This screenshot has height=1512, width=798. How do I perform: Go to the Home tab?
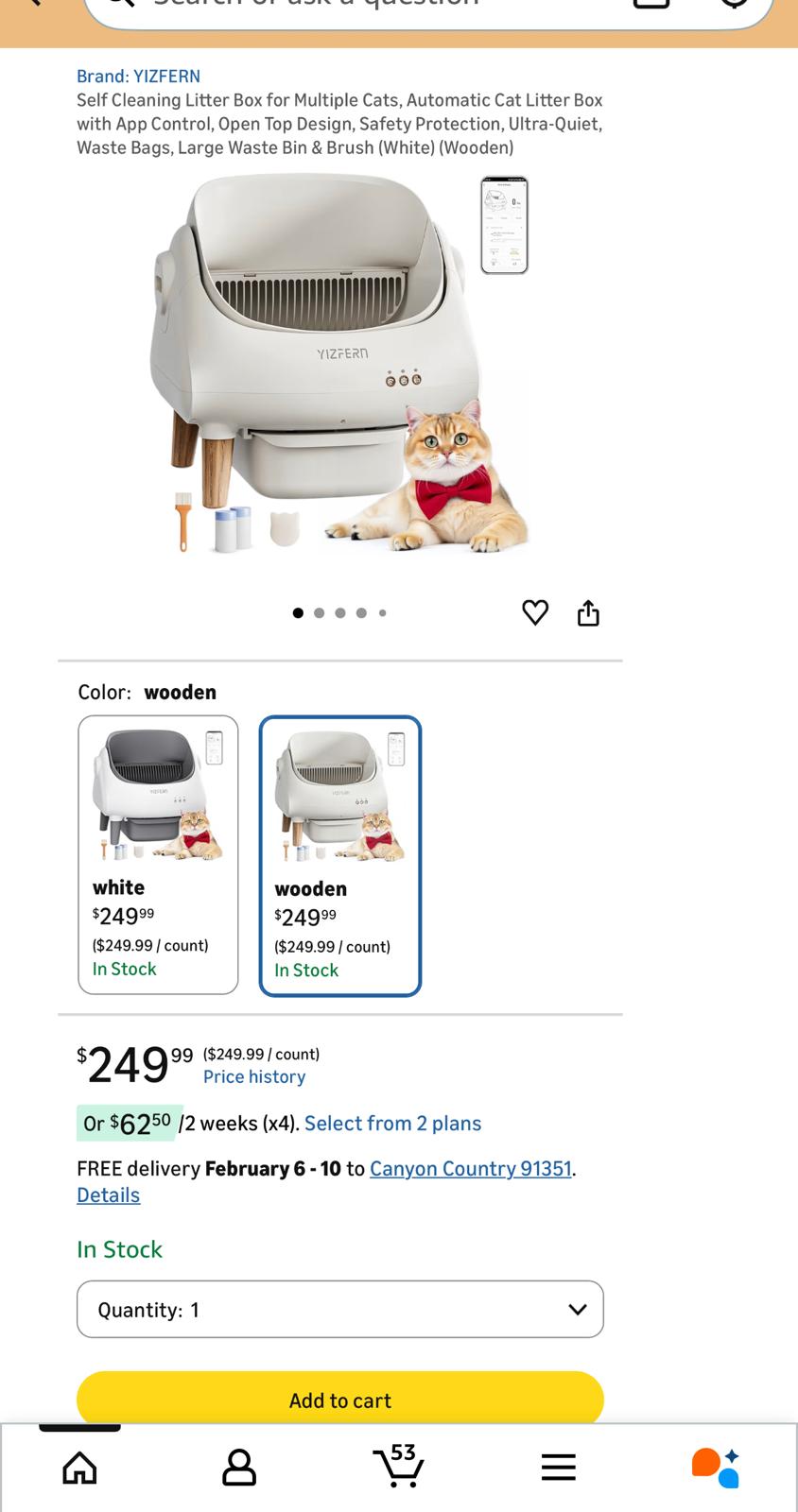point(79,1468)
